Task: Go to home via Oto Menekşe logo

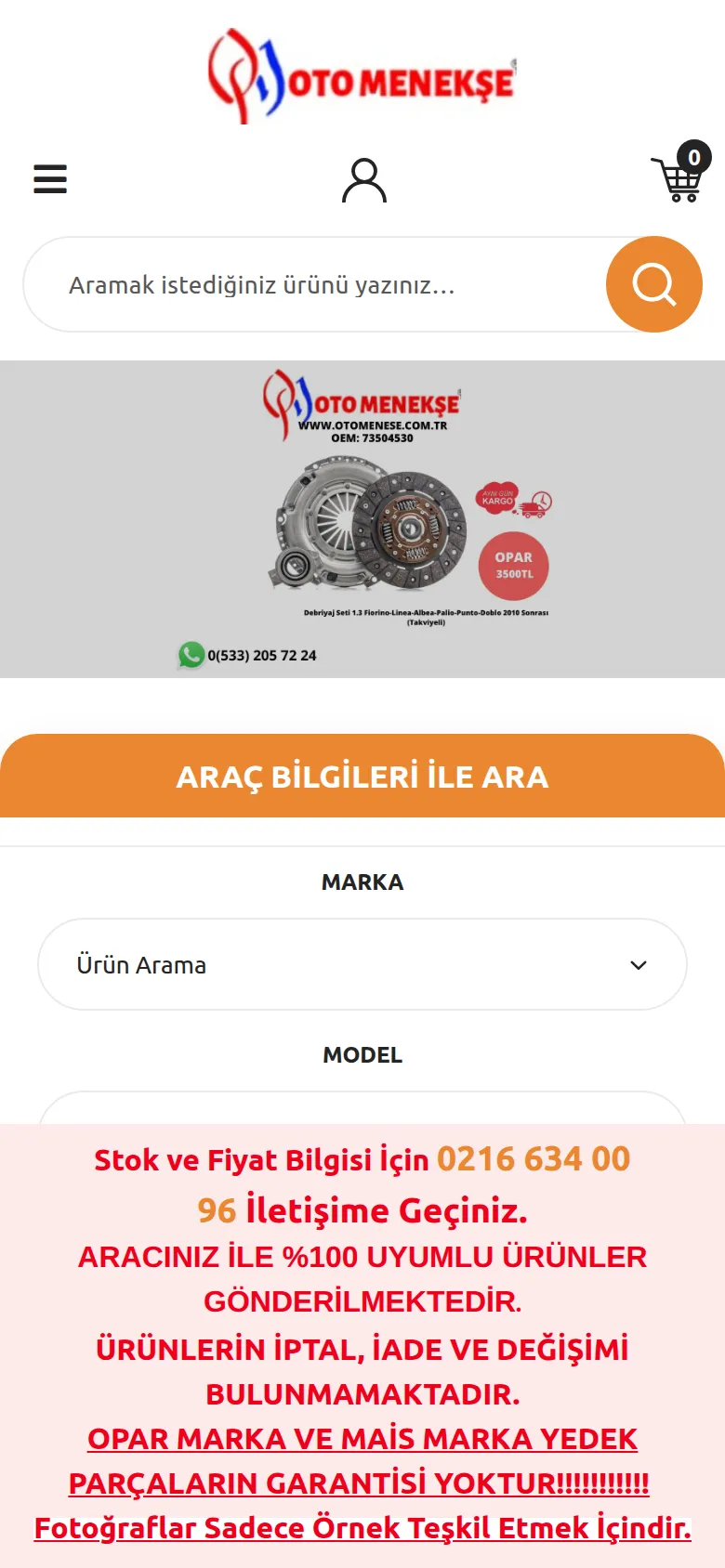Action: point(362,76)
